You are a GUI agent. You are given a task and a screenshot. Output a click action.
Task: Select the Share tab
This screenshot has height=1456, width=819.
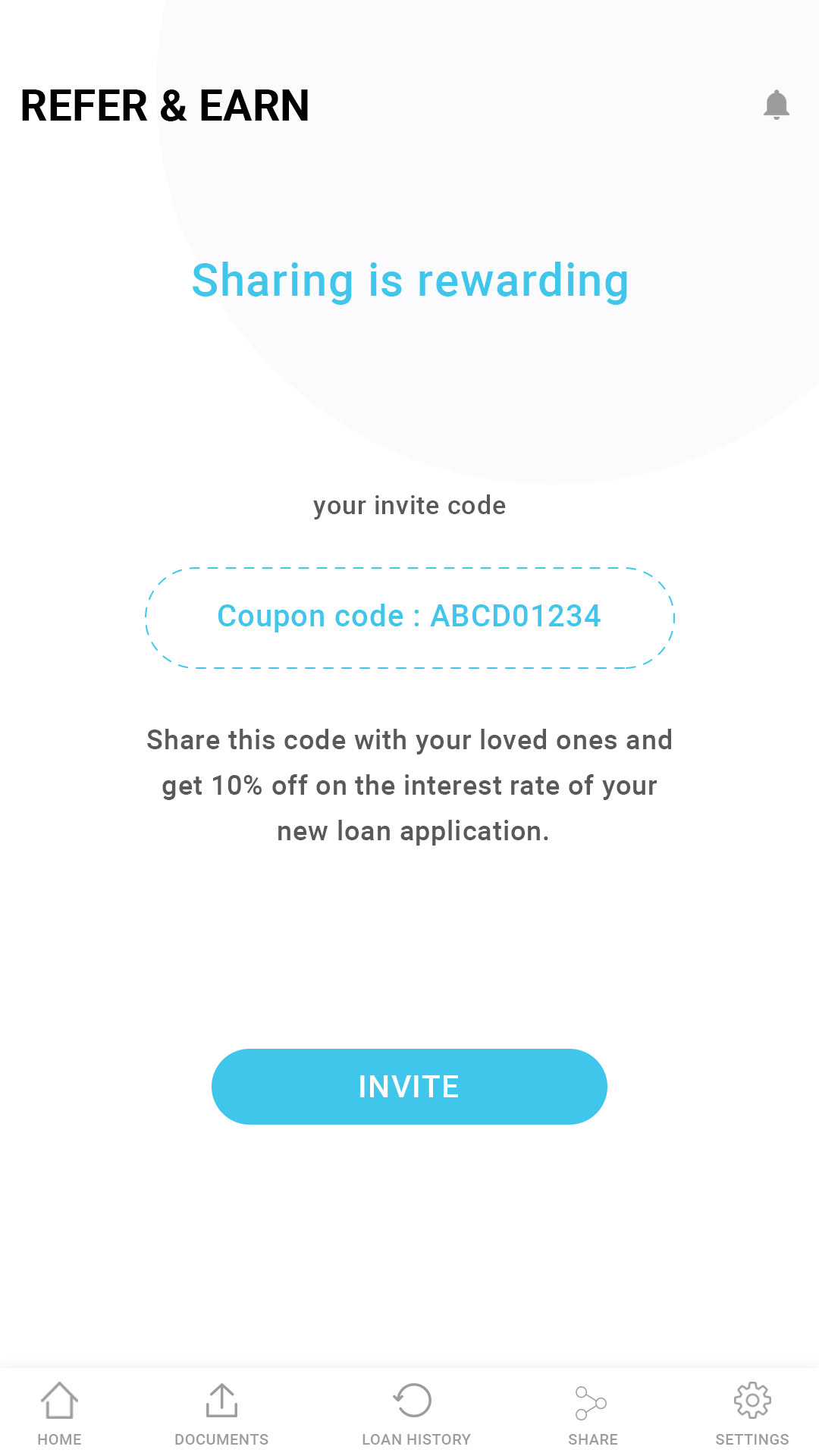pos(592,1414)
